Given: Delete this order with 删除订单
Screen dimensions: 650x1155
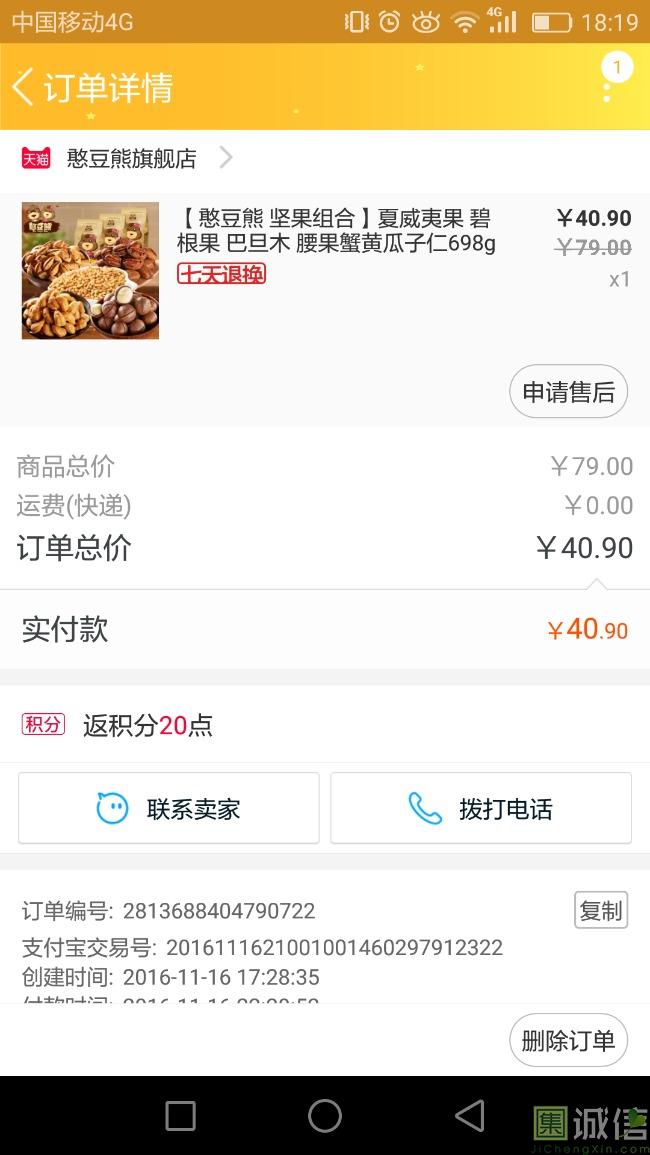Looking at the screenshot, I should (x=568, y=1040).
